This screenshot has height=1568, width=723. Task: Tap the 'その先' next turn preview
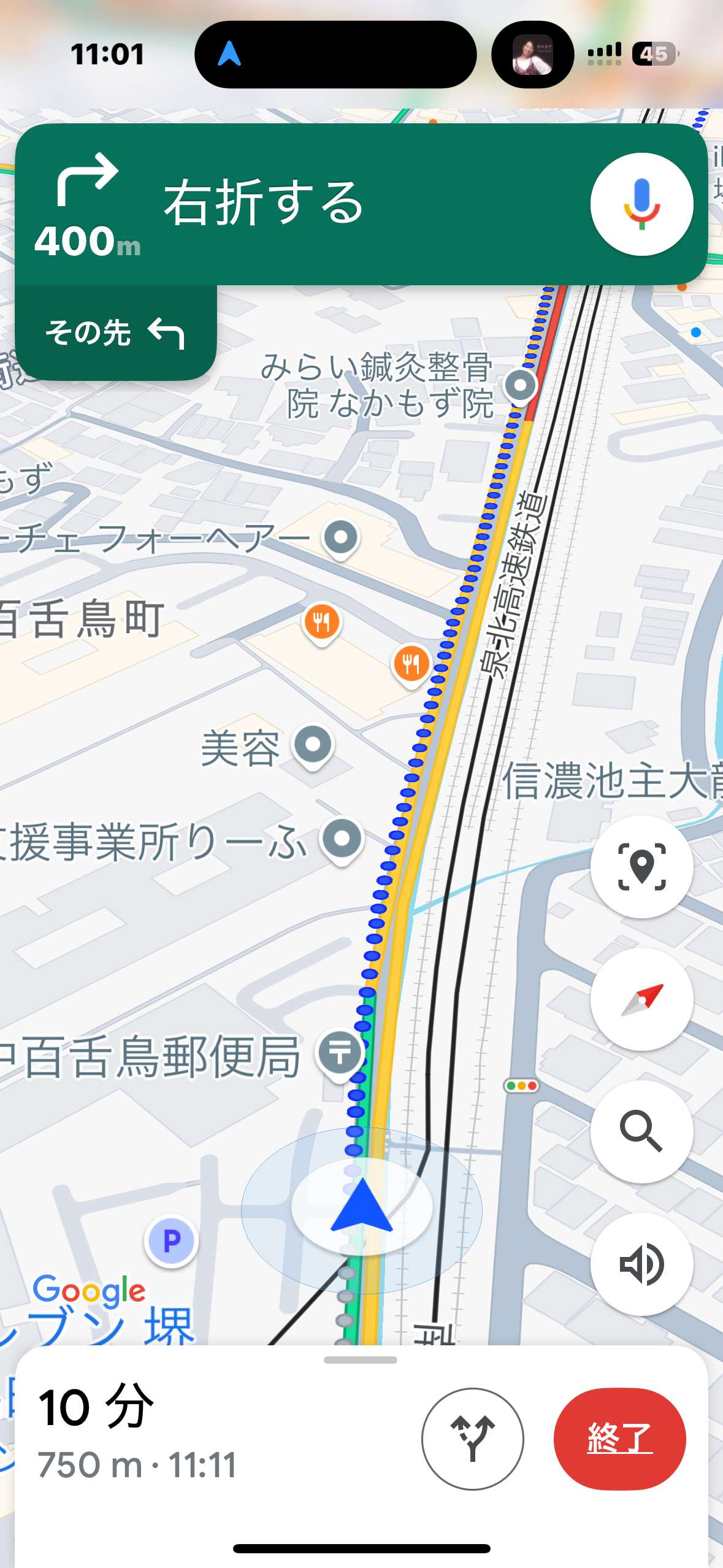coord(115,332)
